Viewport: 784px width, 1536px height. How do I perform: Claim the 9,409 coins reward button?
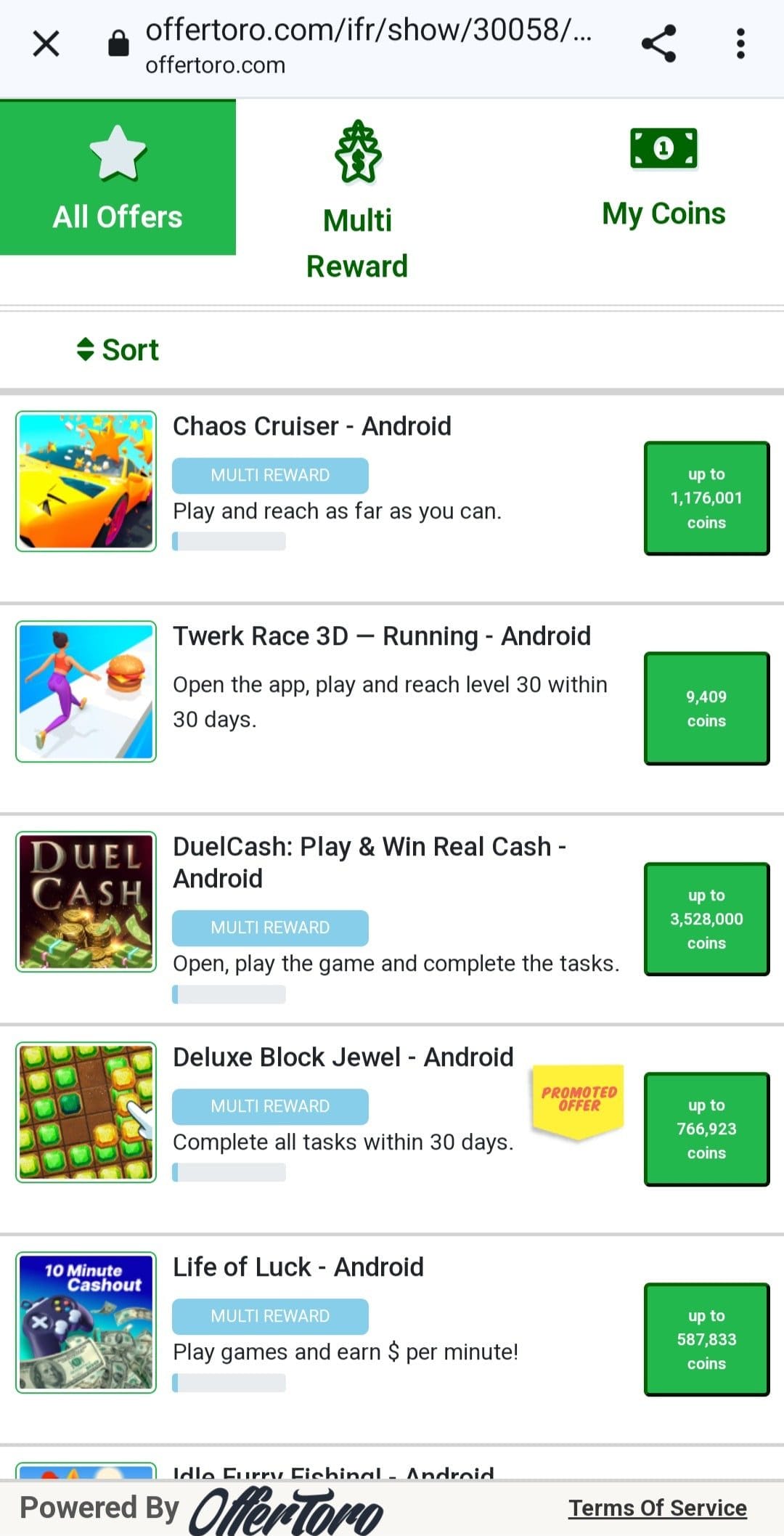(x=706, y=708)
